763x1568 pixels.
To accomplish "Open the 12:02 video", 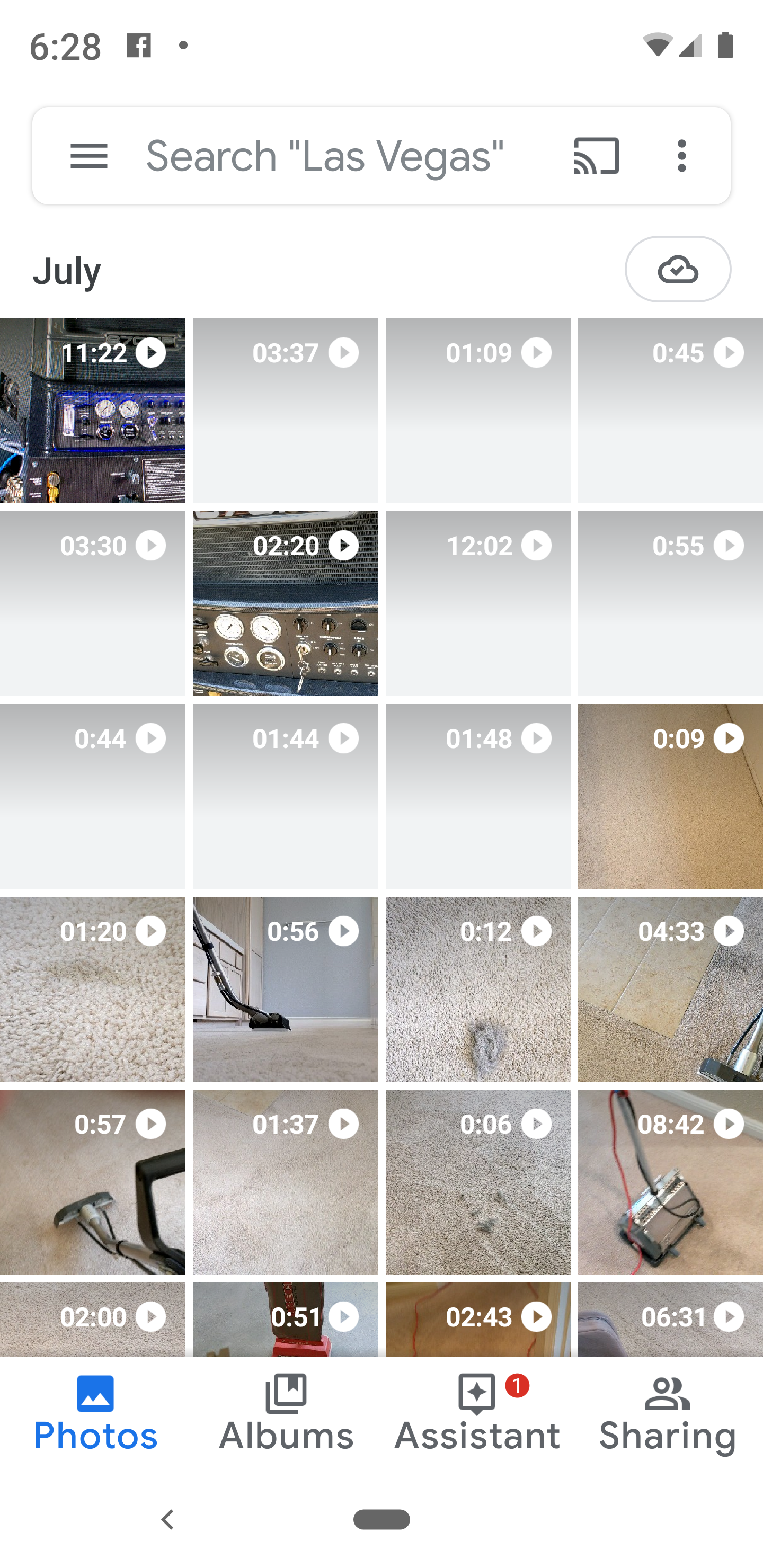I will tap(477, 603).
